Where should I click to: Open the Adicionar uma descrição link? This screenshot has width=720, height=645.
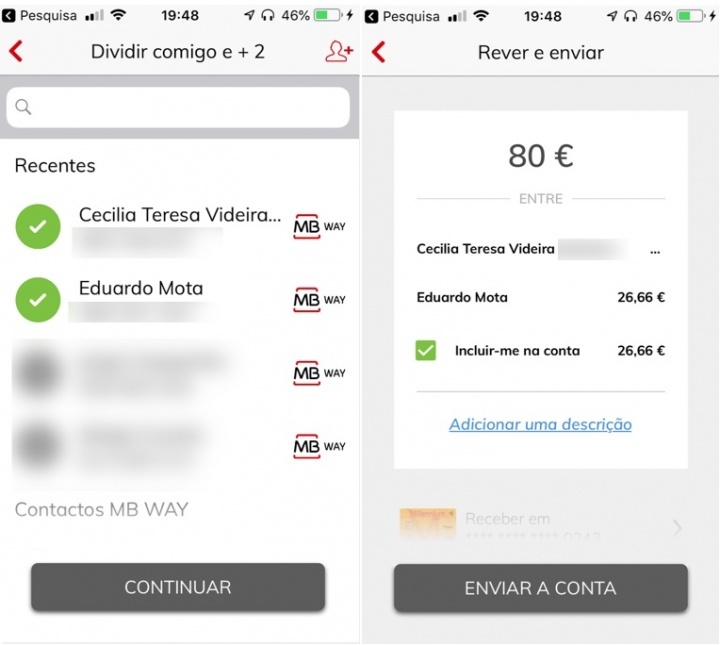point(540,424)
